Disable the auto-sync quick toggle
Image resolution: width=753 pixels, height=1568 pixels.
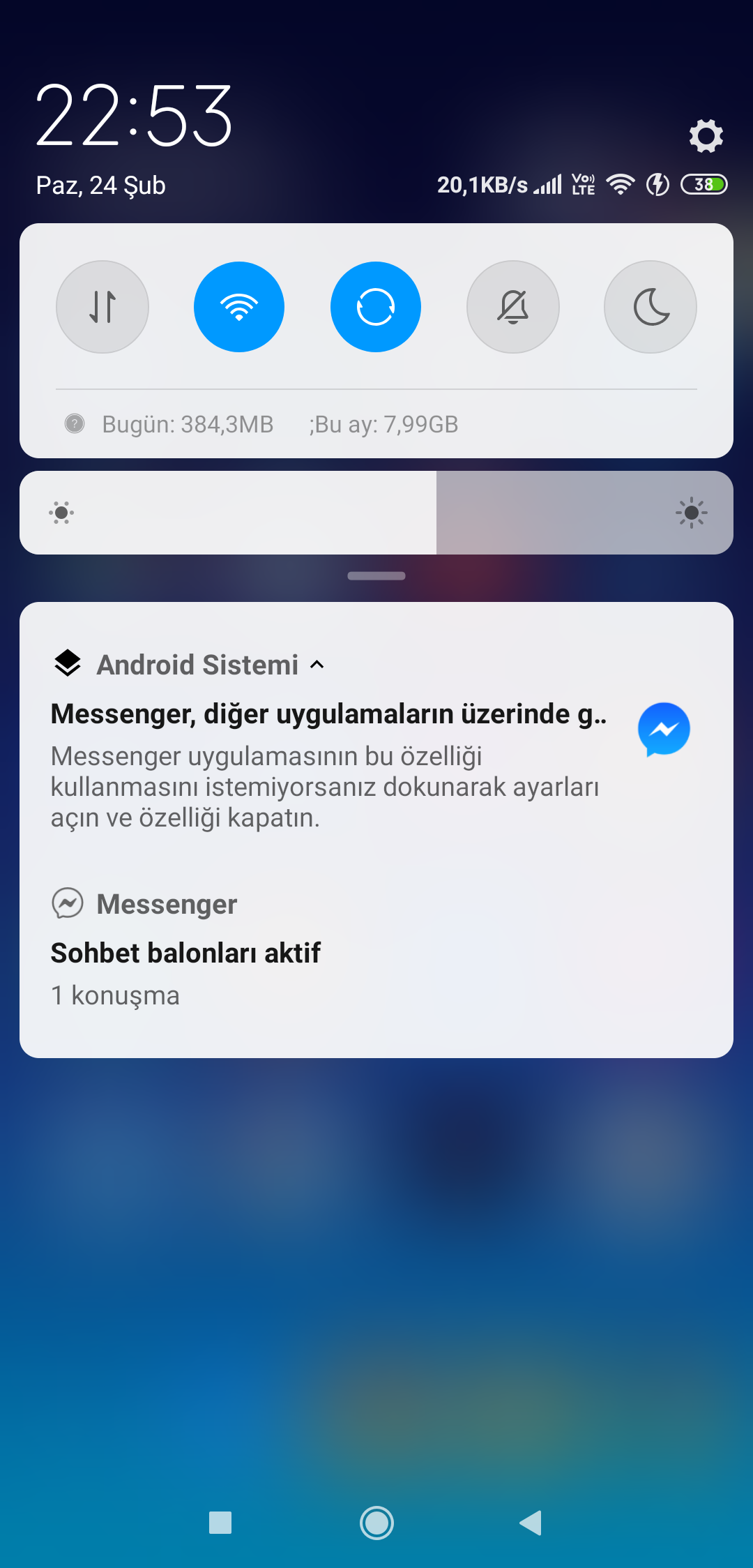tap(376, 307)
